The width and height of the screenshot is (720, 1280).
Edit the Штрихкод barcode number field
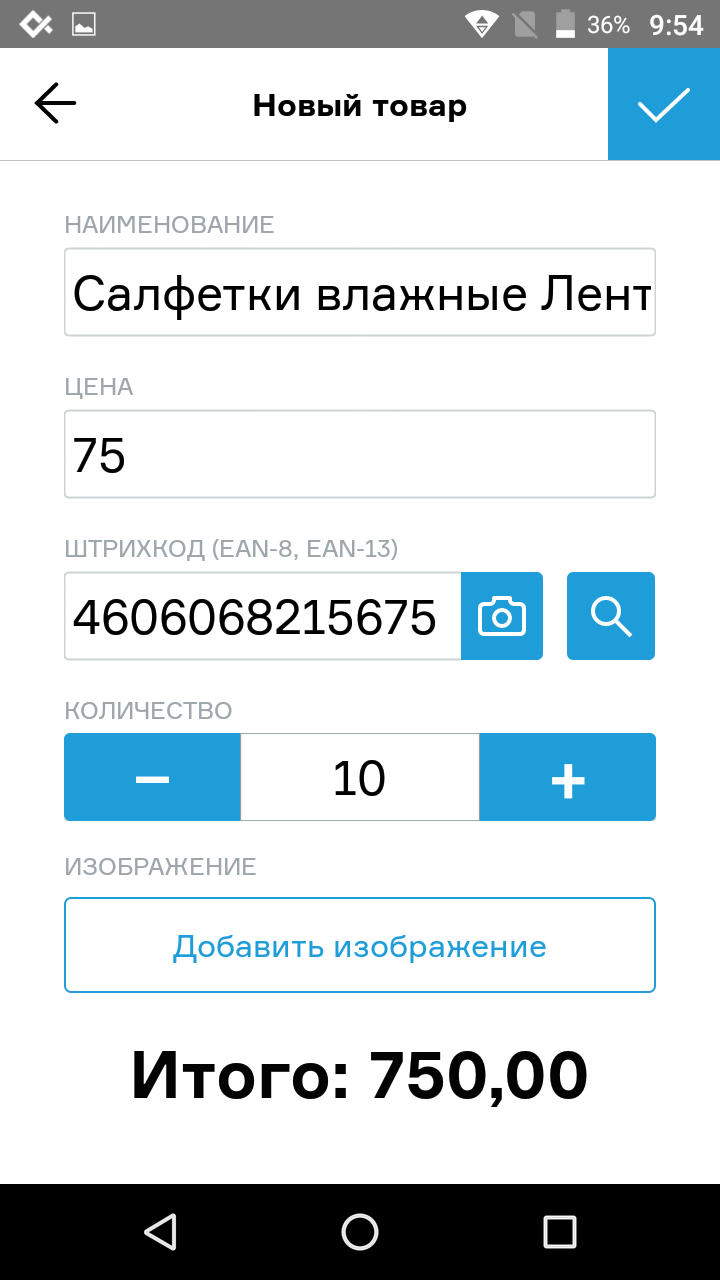[262, 616]
